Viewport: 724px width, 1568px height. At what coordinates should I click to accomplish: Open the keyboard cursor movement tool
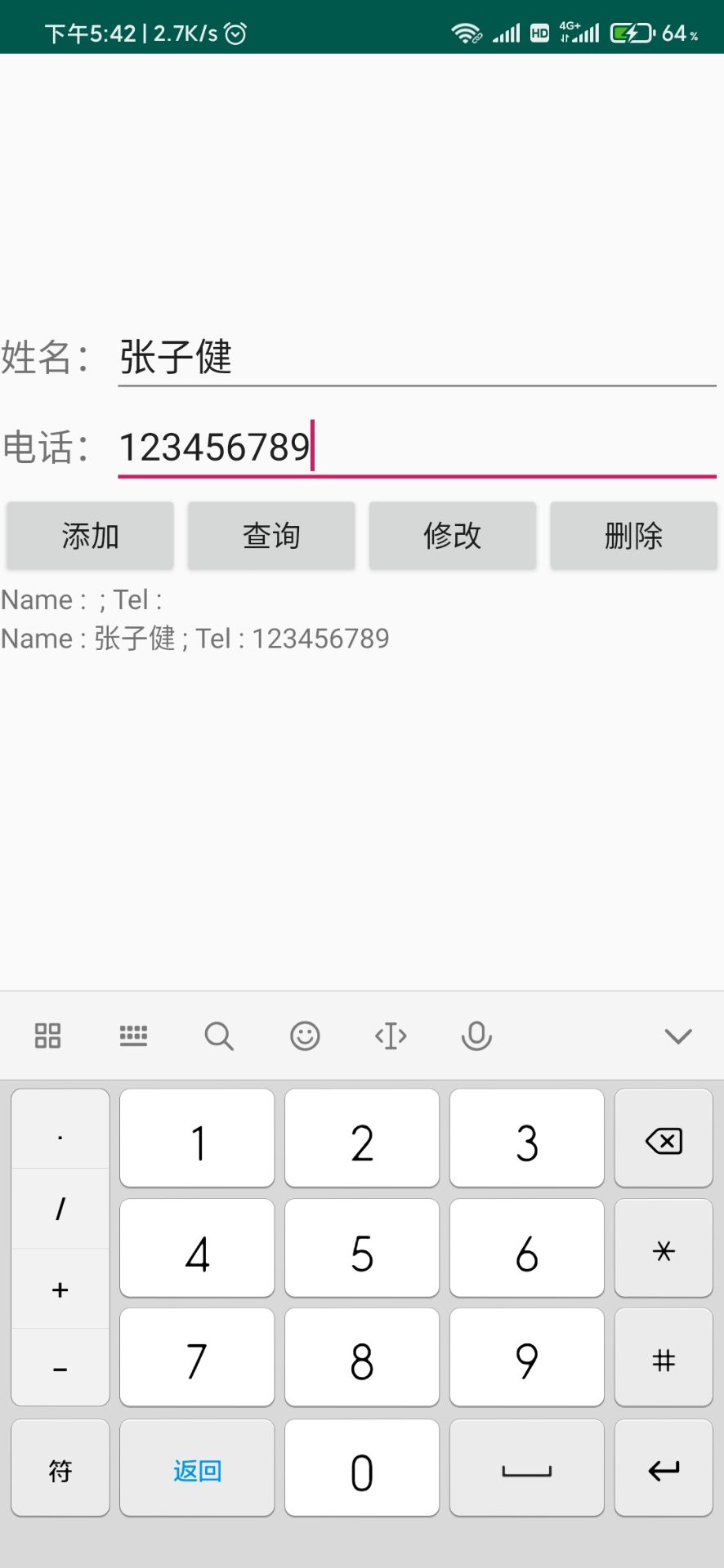(391, 1036)
